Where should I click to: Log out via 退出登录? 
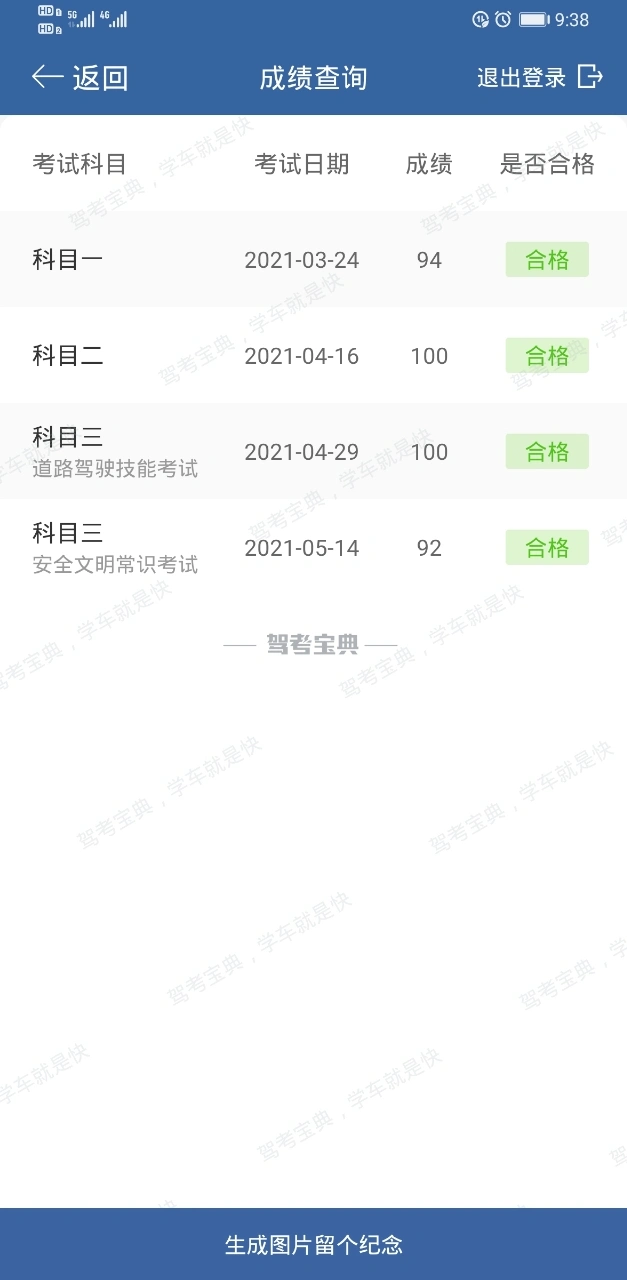coord(540,78)
